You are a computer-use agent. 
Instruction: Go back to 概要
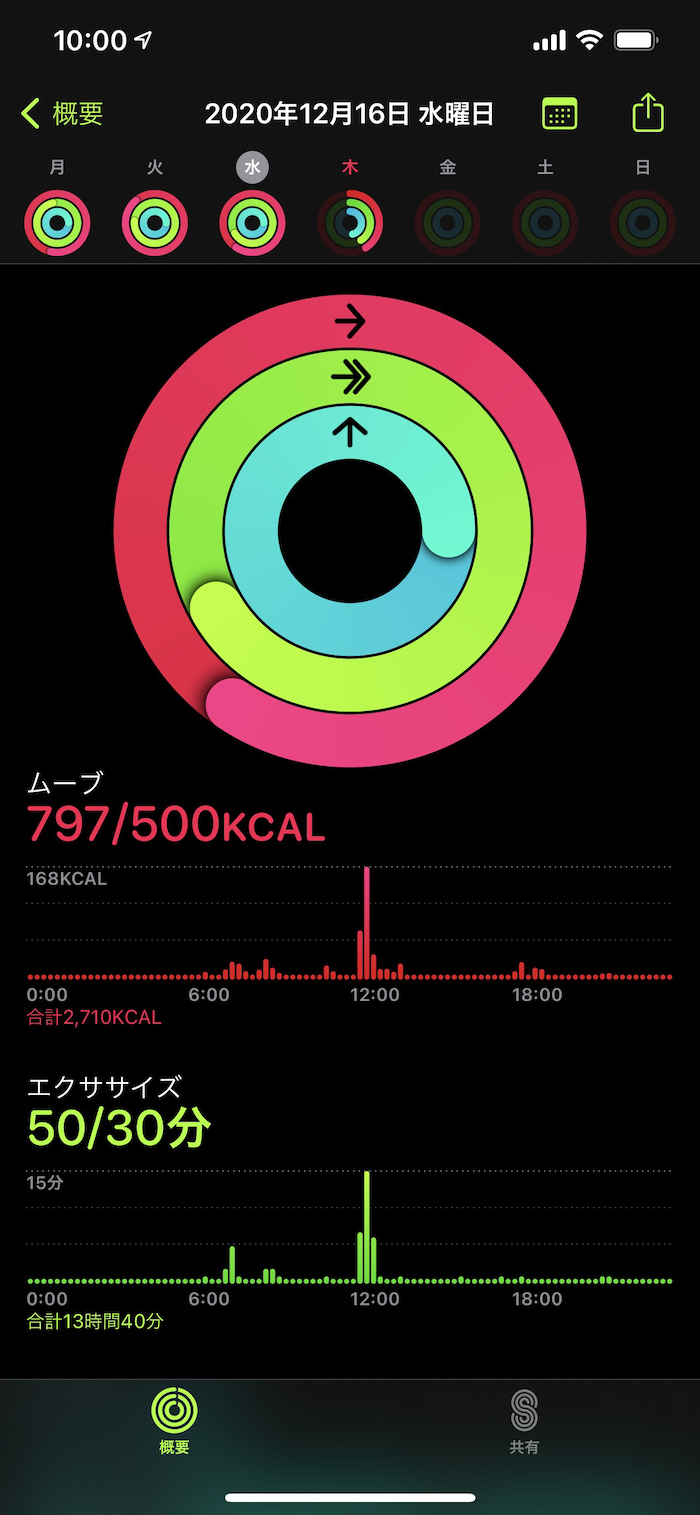[62, 114]
